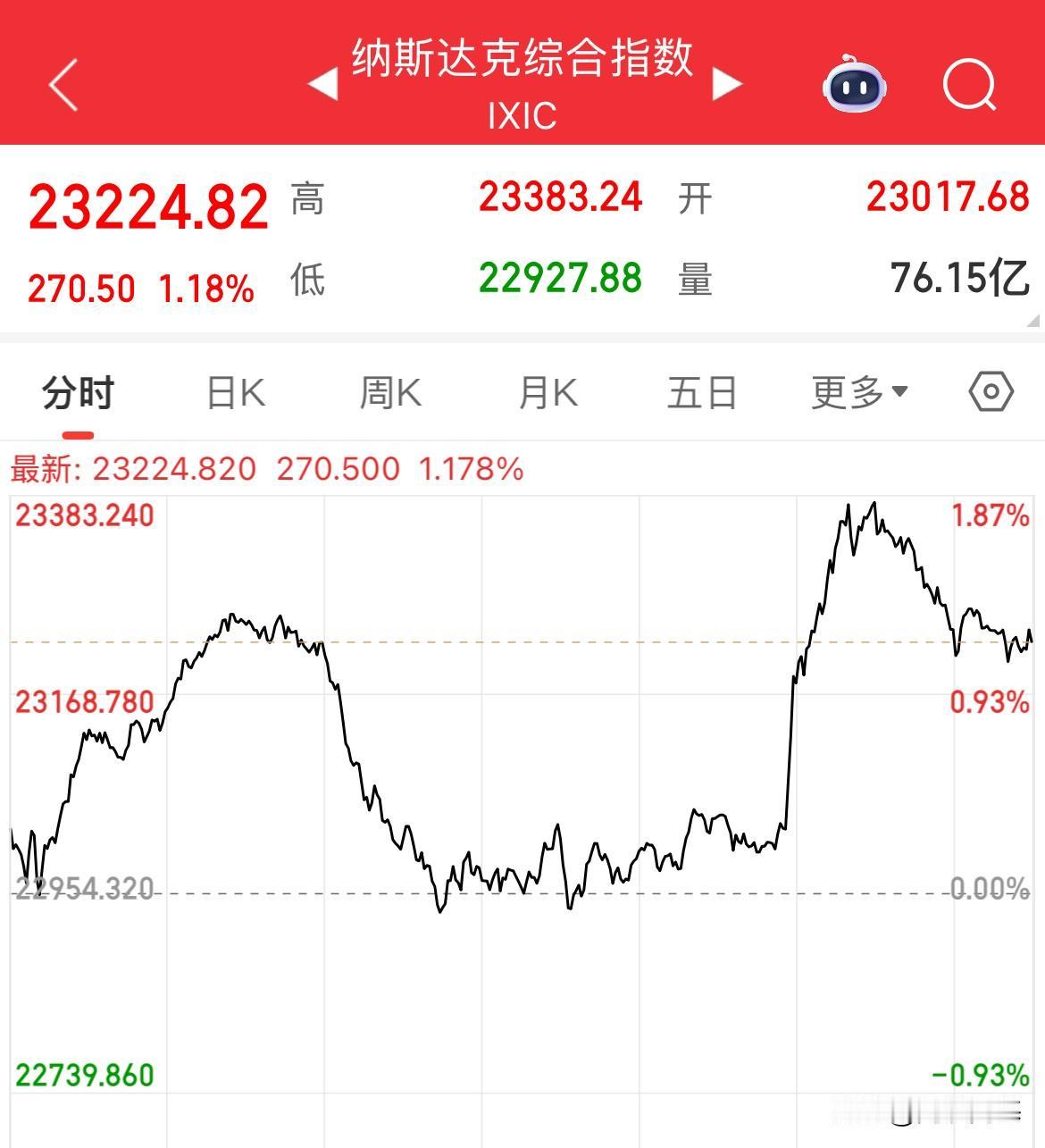The image size is (1045, 1148).
Task: Select the 日K daily candlestick tab
Action: click(x=235, y=391)
